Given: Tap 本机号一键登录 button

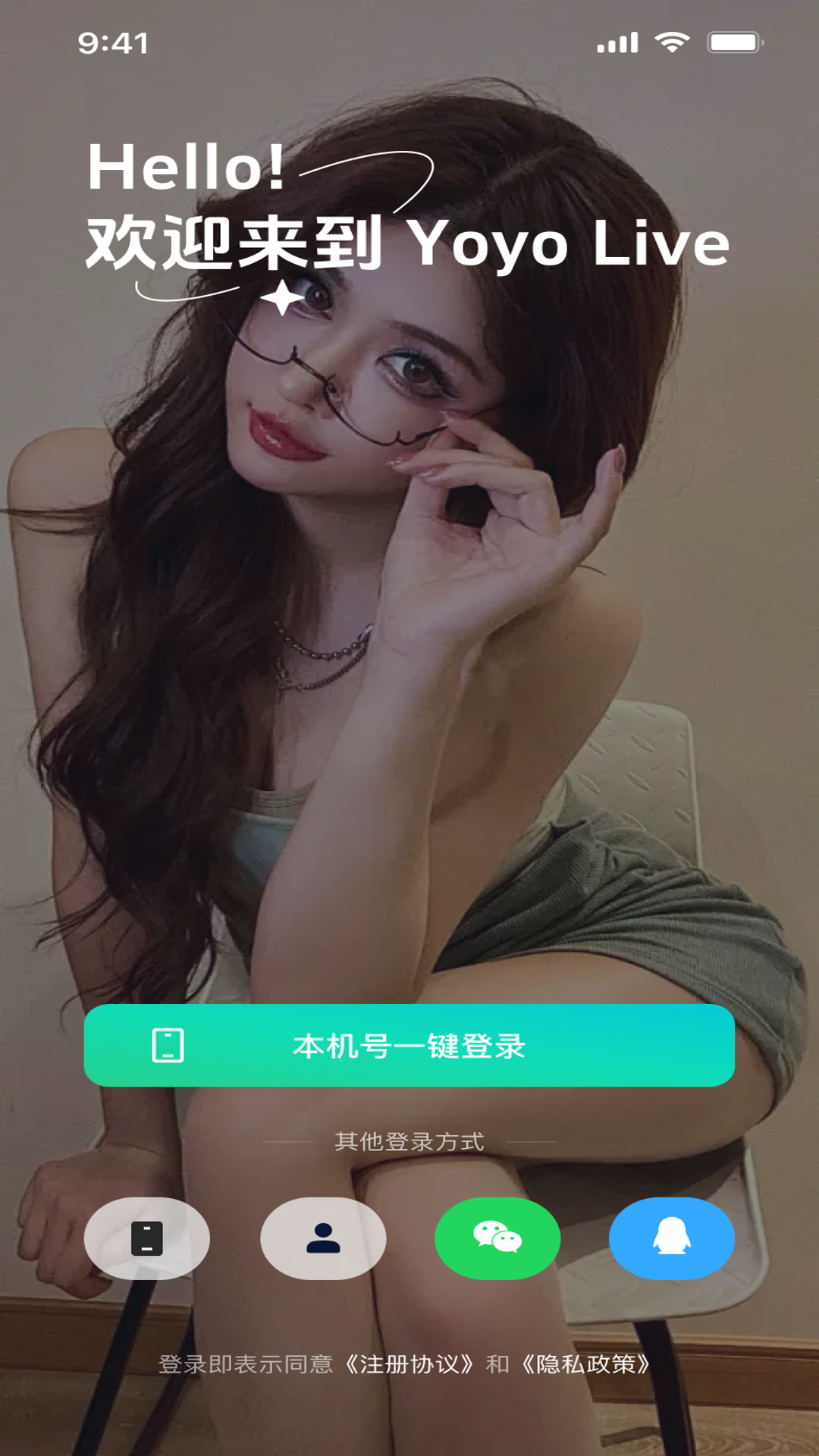Looking at the screenshot, I should coord(409,1045).
